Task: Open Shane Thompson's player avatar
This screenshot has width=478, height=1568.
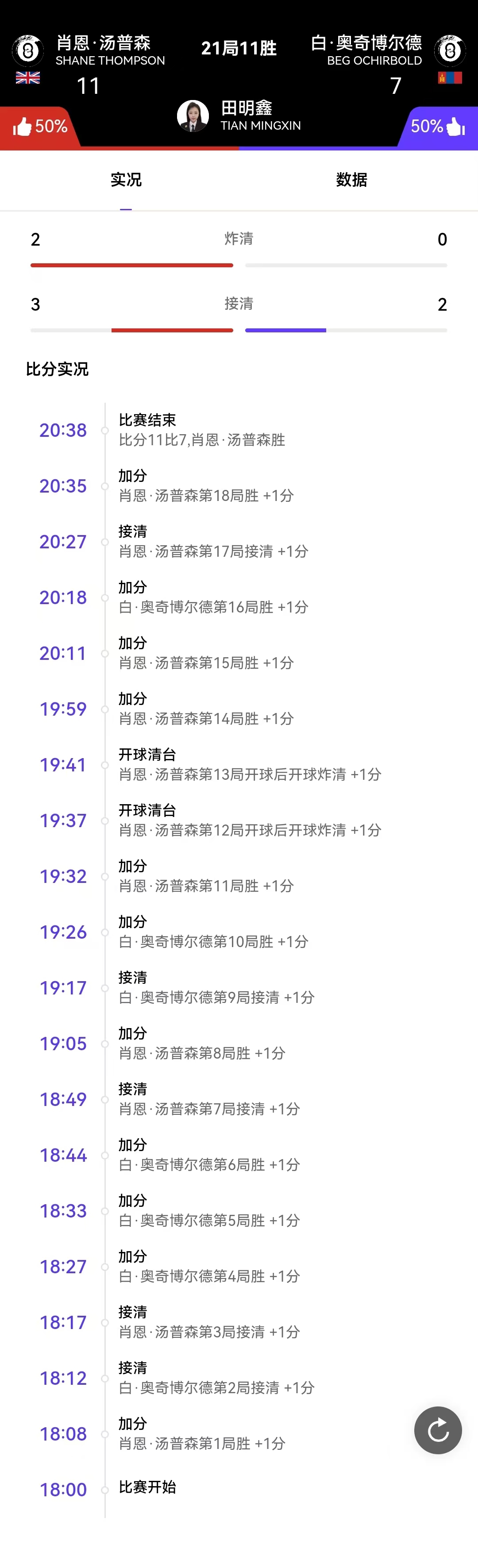Action: (27, 50)
